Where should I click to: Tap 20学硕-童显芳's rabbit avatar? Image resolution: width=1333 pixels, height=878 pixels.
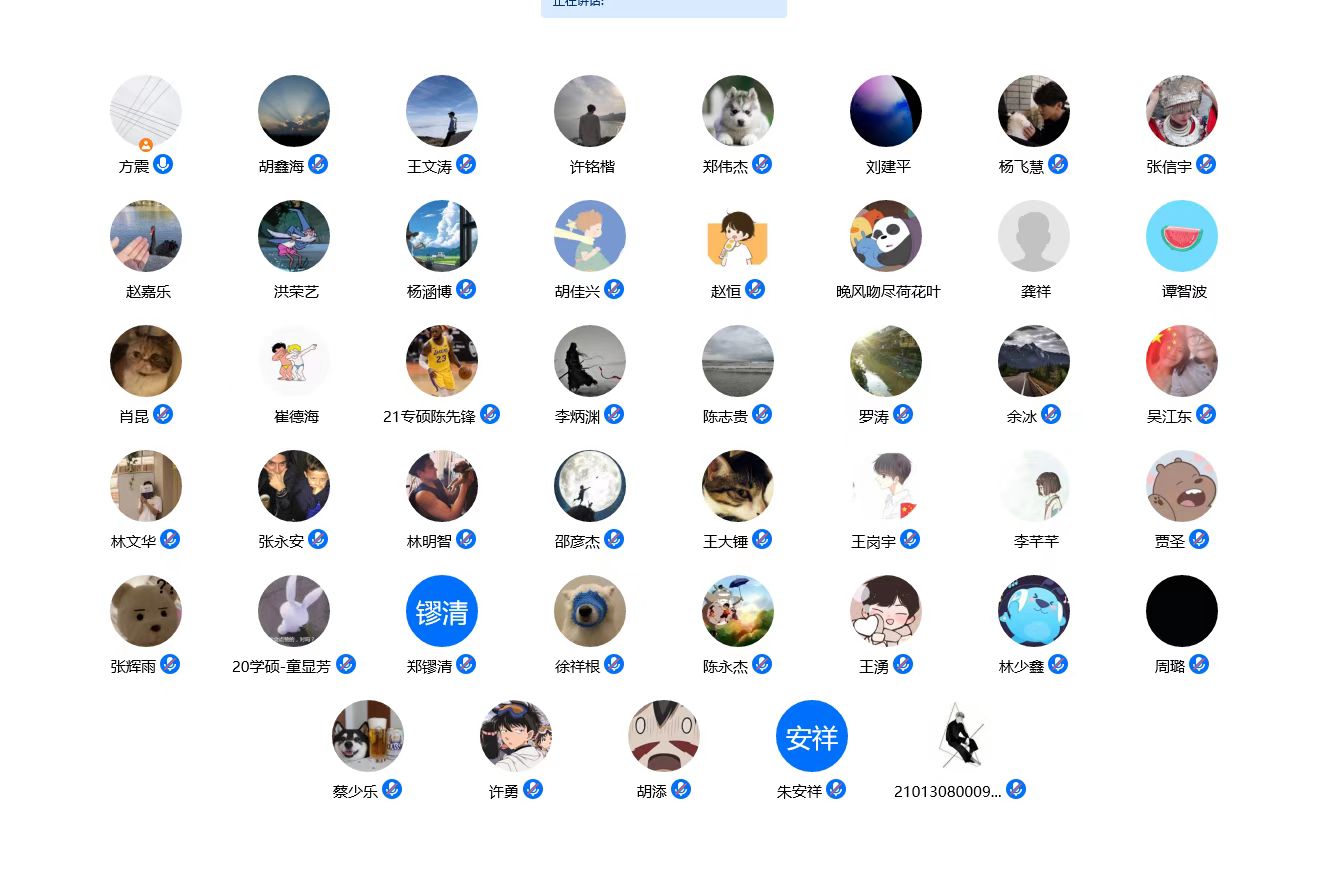click(294, 611)
